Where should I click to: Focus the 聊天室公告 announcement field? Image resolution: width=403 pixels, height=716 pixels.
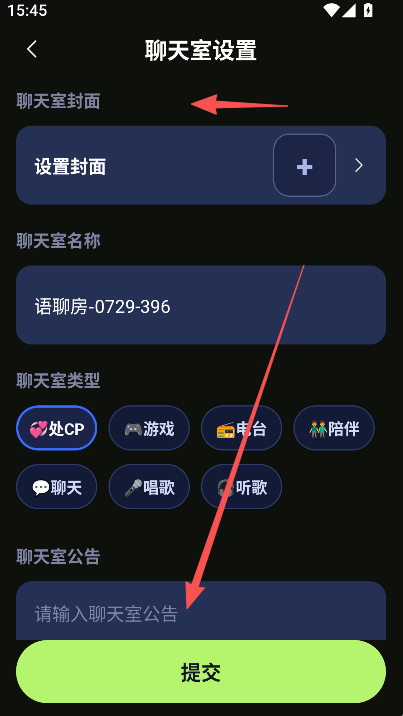tap(201, 611)
